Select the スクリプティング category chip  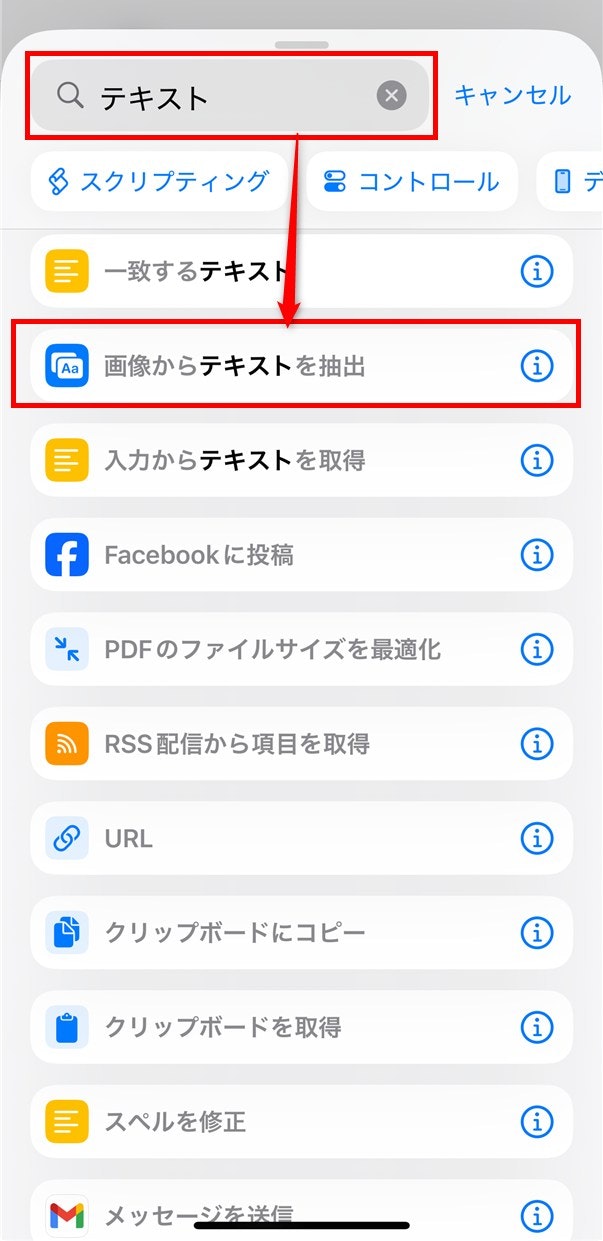159,181
